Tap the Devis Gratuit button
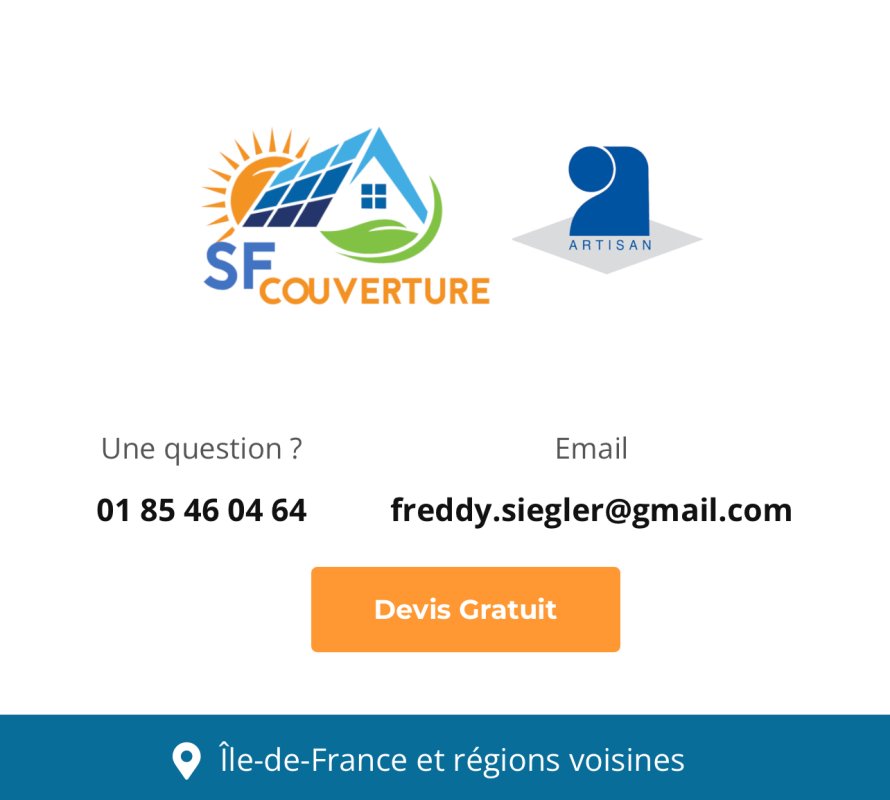Screen dimensions: 890x800 tap(465, 609)
